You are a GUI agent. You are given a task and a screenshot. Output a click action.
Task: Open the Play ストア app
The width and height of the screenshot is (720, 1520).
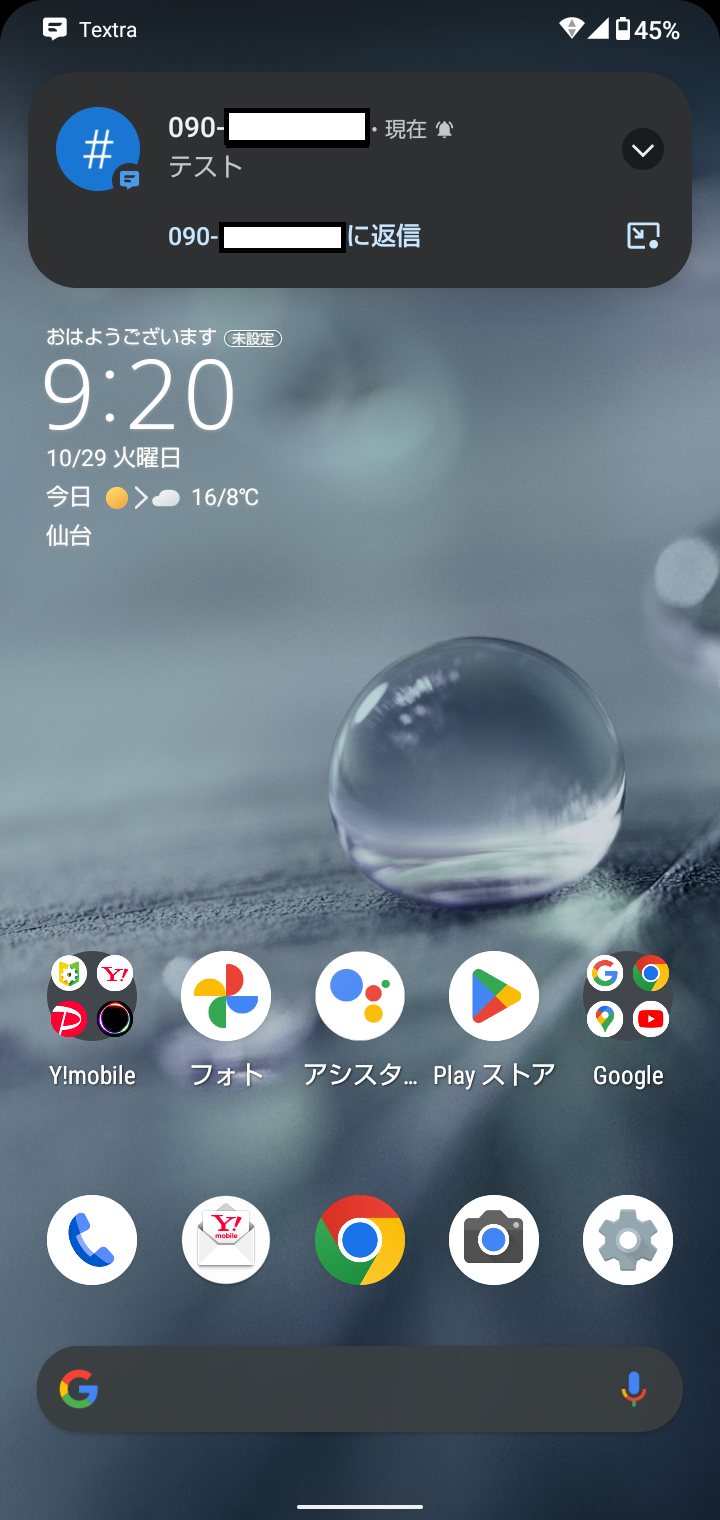pos(493,995)
